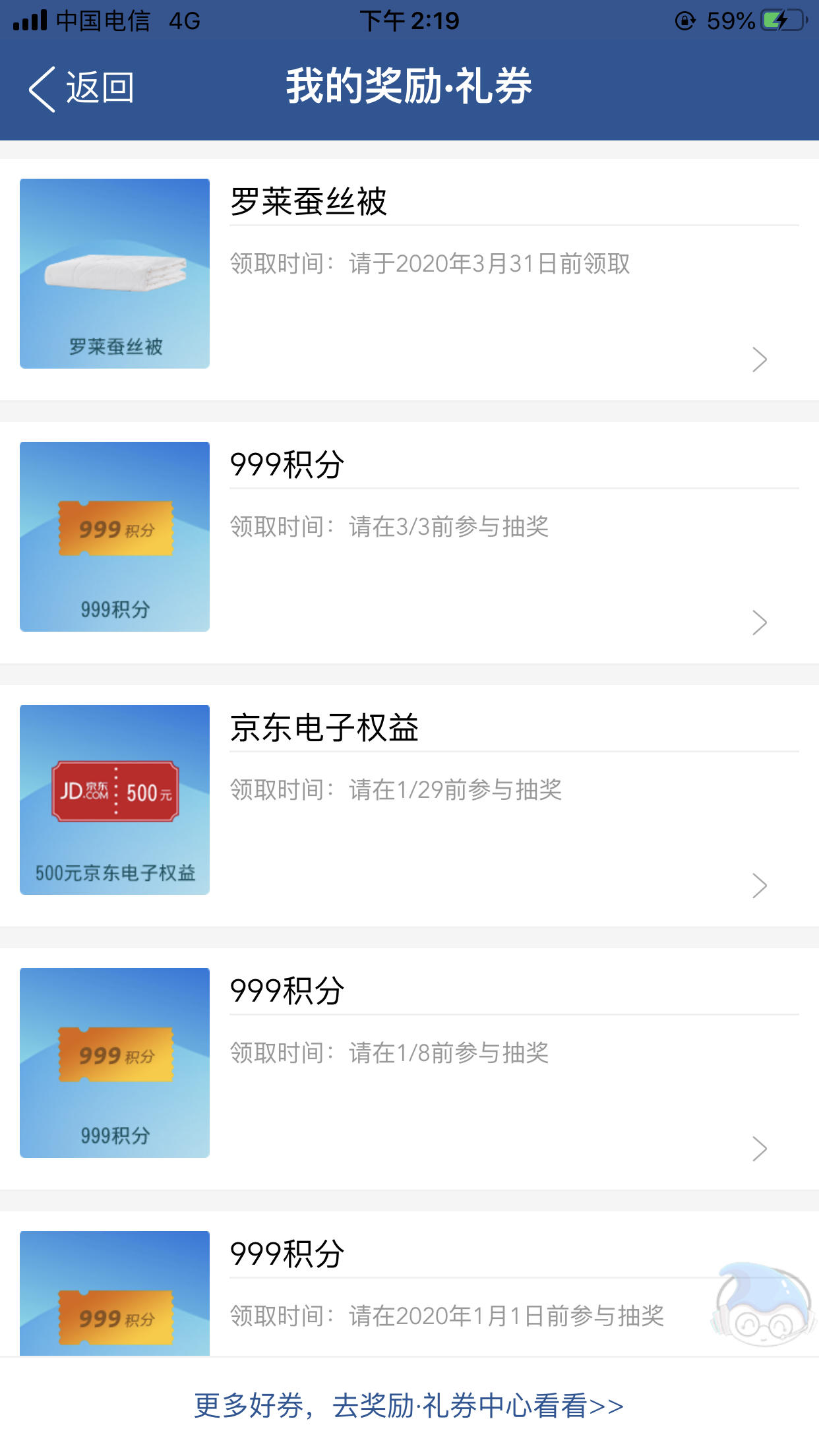This screenshot has width=819, height=1456.
Task: Tap the 500元京东电子权益 coupon image
Action: pos(115,800)
